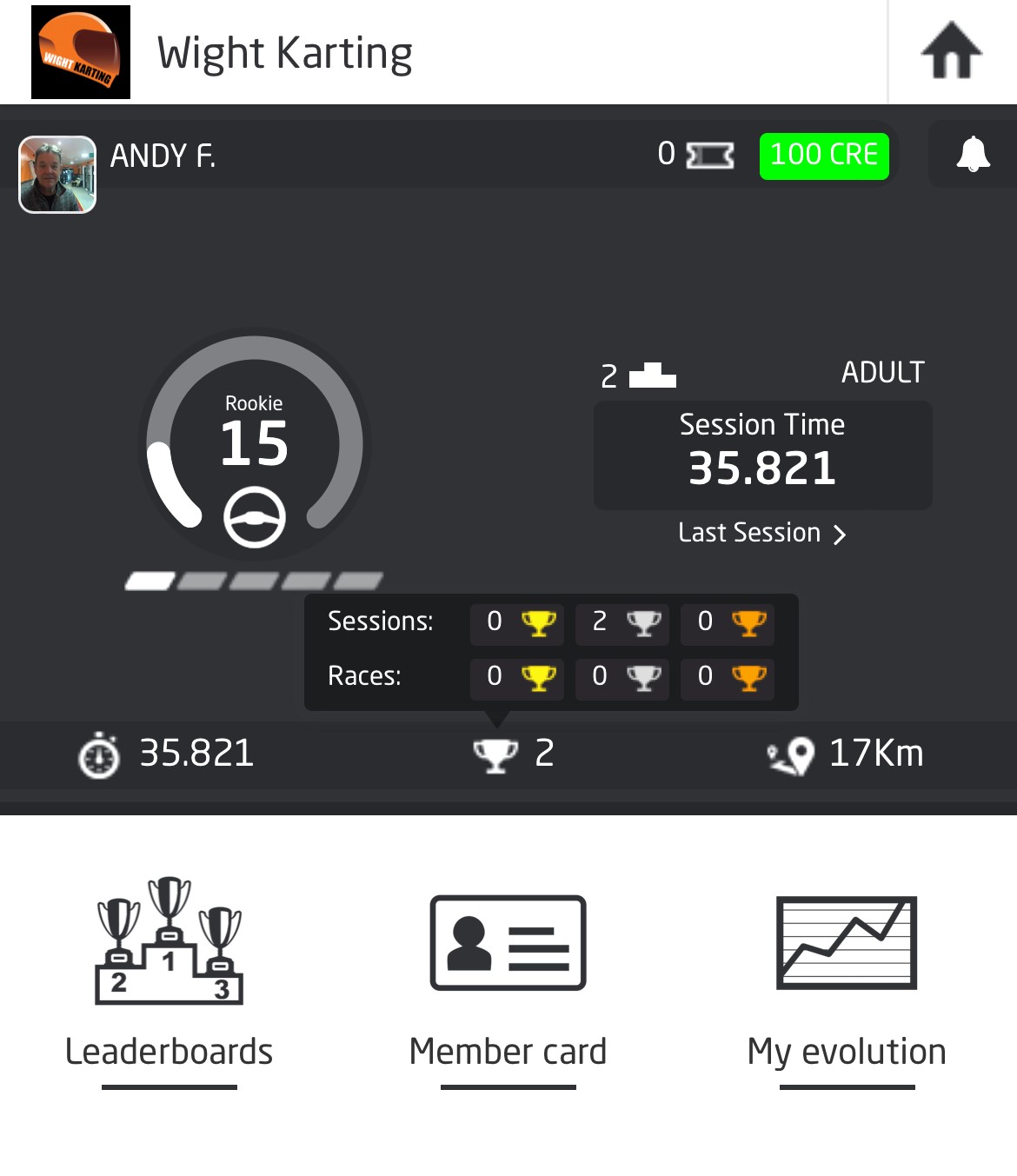Toggle the silver sessions trophy showing 2
This screenshot has height=1176, width=1017.
tap(622, 623)
